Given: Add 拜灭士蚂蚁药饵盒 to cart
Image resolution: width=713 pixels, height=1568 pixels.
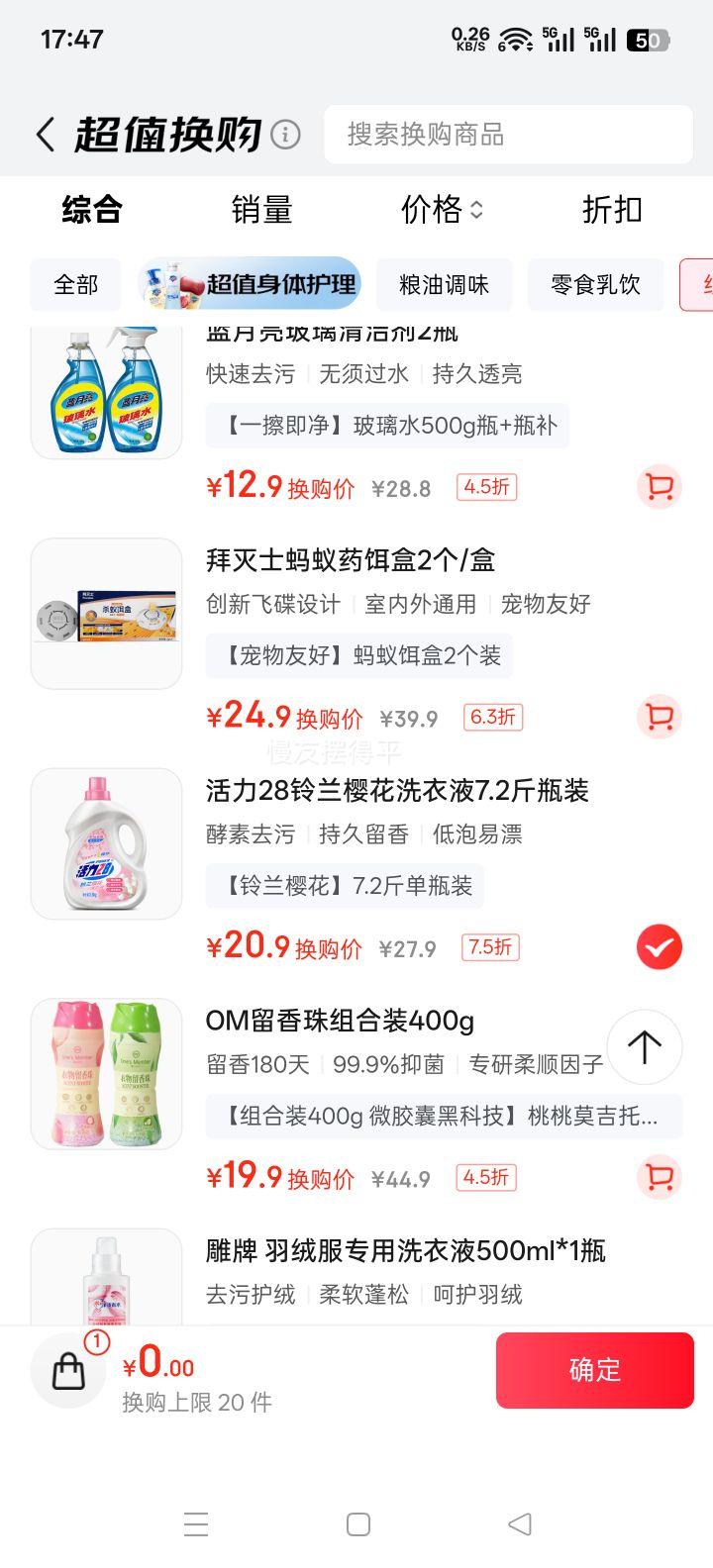Looking at the screenshot, I should [x=660, y=718].
